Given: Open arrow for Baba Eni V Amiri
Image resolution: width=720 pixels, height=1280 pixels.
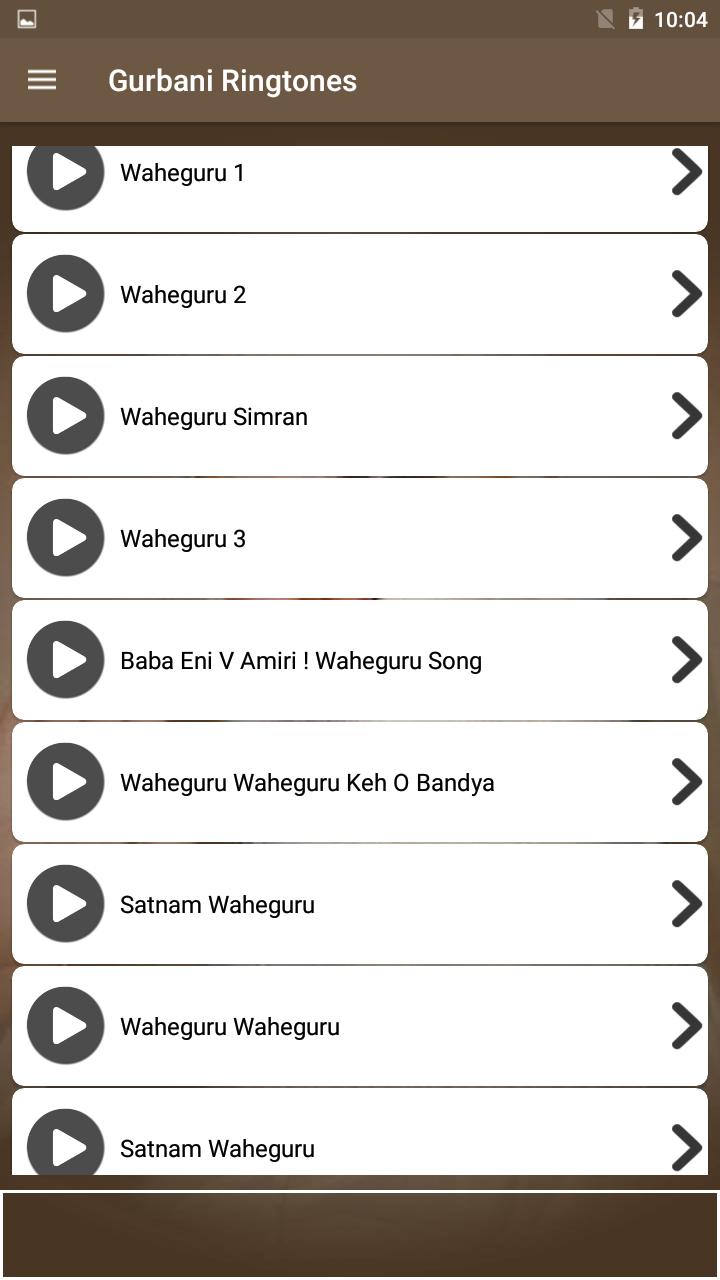Looking at the screenshot, I should 686,660.
